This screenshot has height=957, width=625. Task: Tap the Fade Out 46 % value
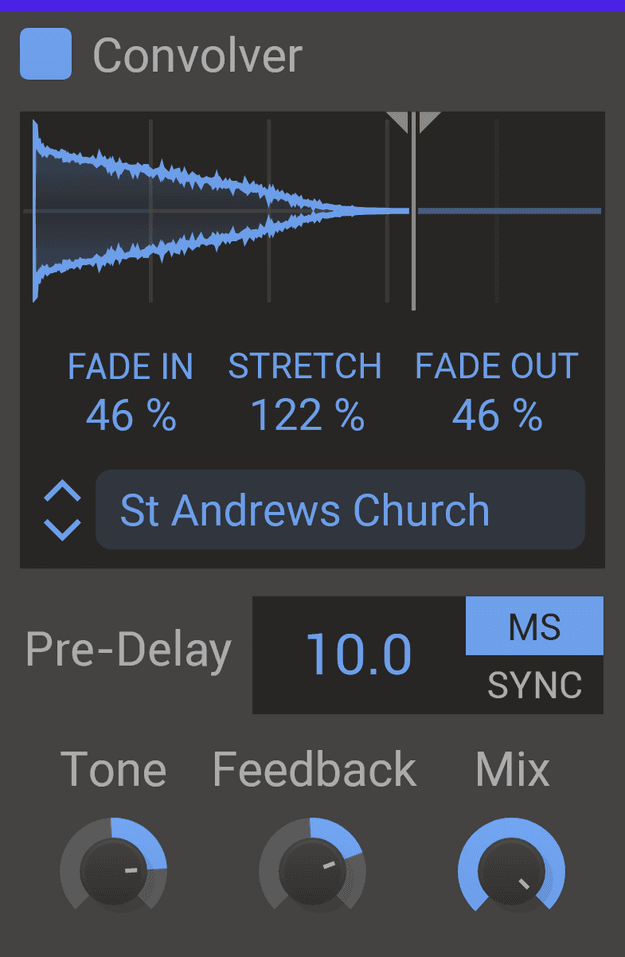point(497,414)
